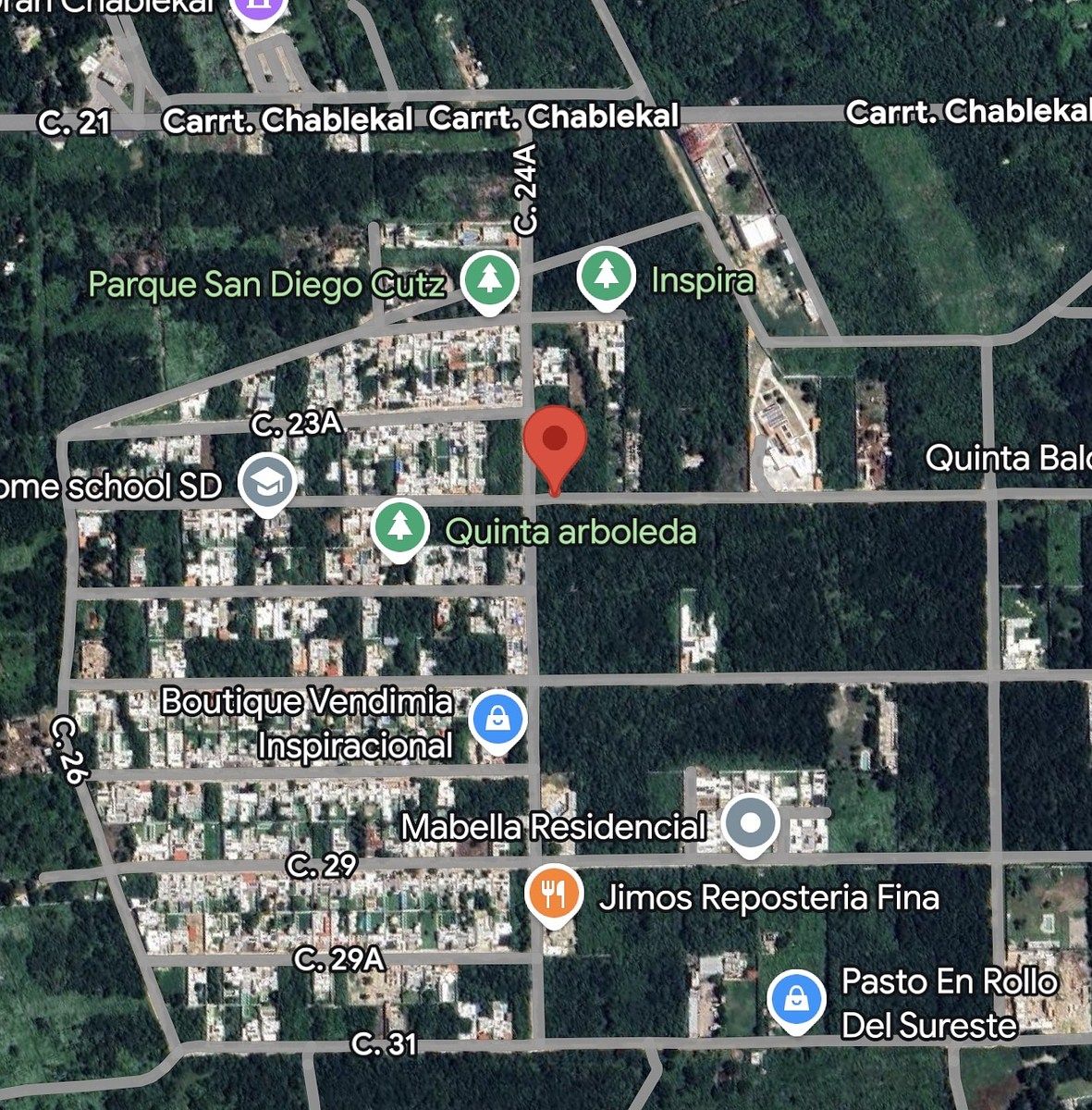Select the Inspira park marker

(606, 275)
